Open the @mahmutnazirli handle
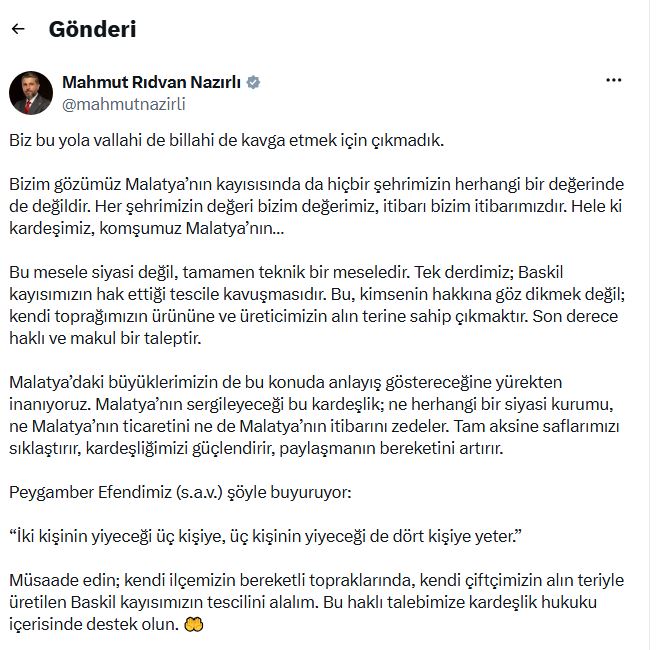Viewport: 658px width, 650px height. click(x=123, y=104)
